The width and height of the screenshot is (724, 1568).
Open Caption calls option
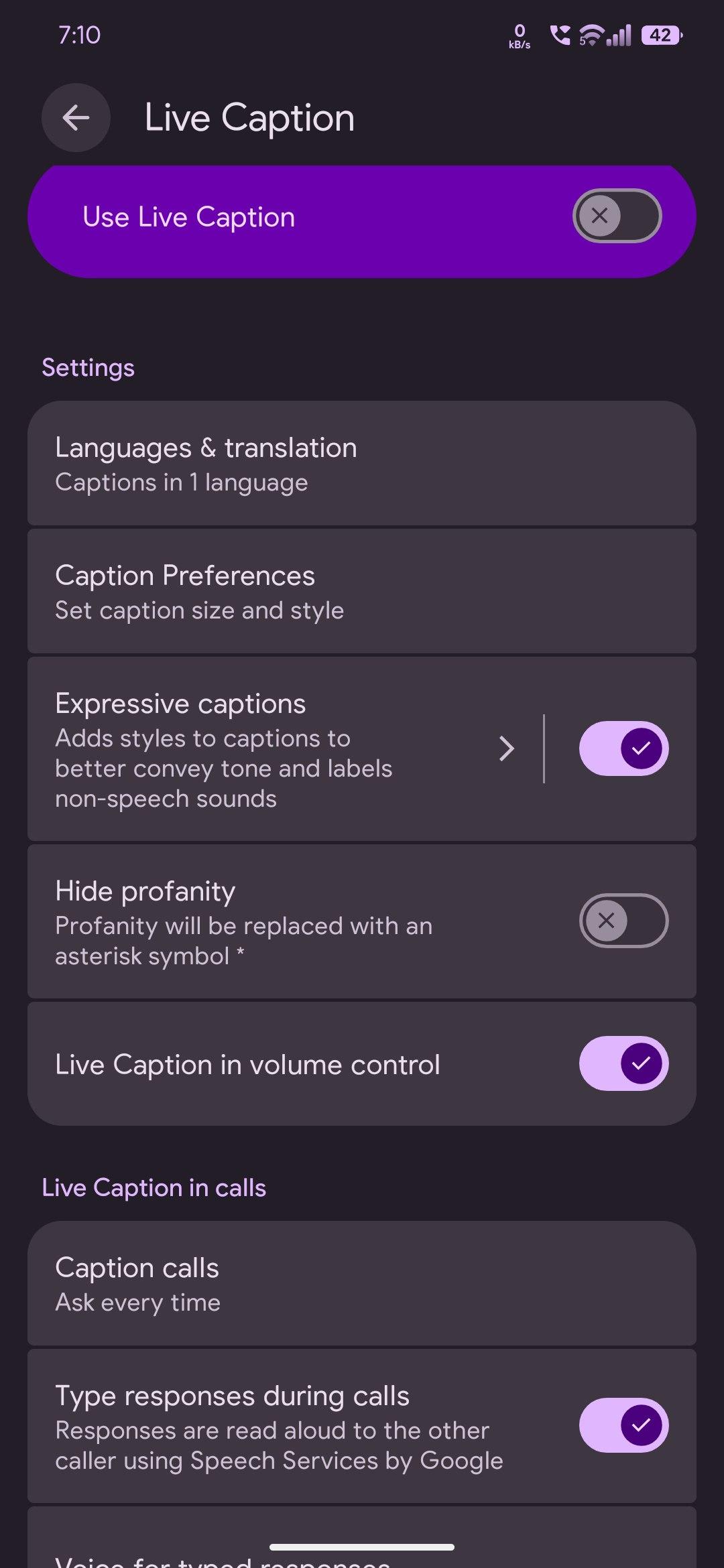tap(362, 1283)
